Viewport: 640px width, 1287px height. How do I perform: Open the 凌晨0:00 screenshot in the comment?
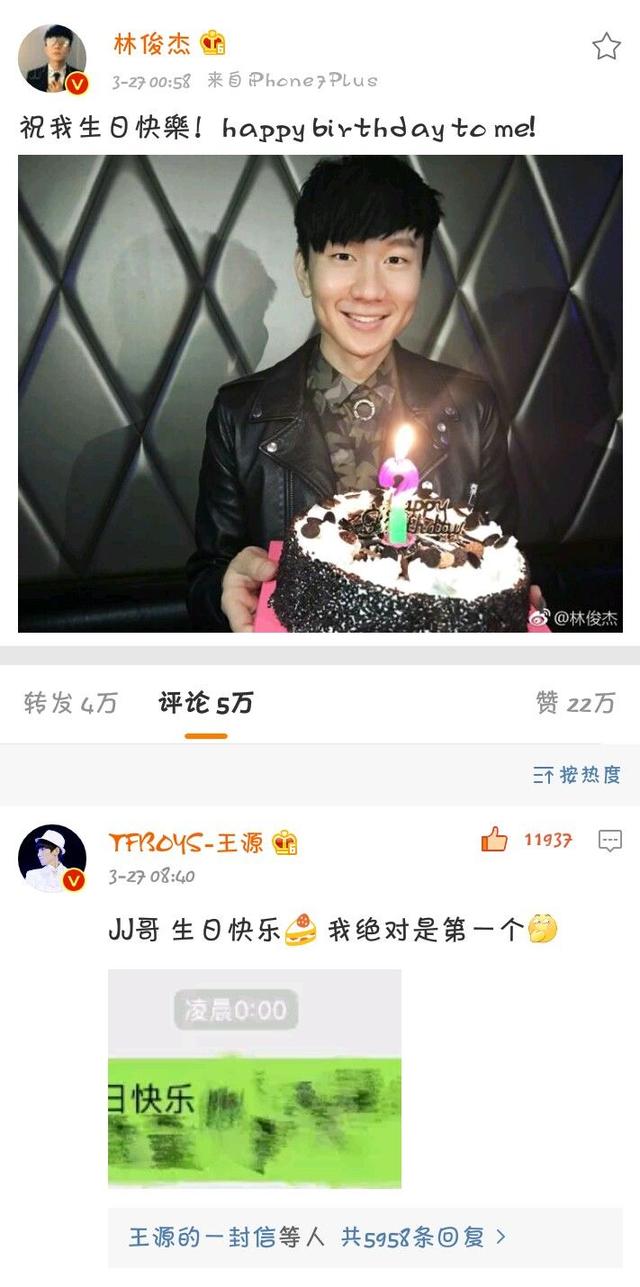[x=254, y=1078]
